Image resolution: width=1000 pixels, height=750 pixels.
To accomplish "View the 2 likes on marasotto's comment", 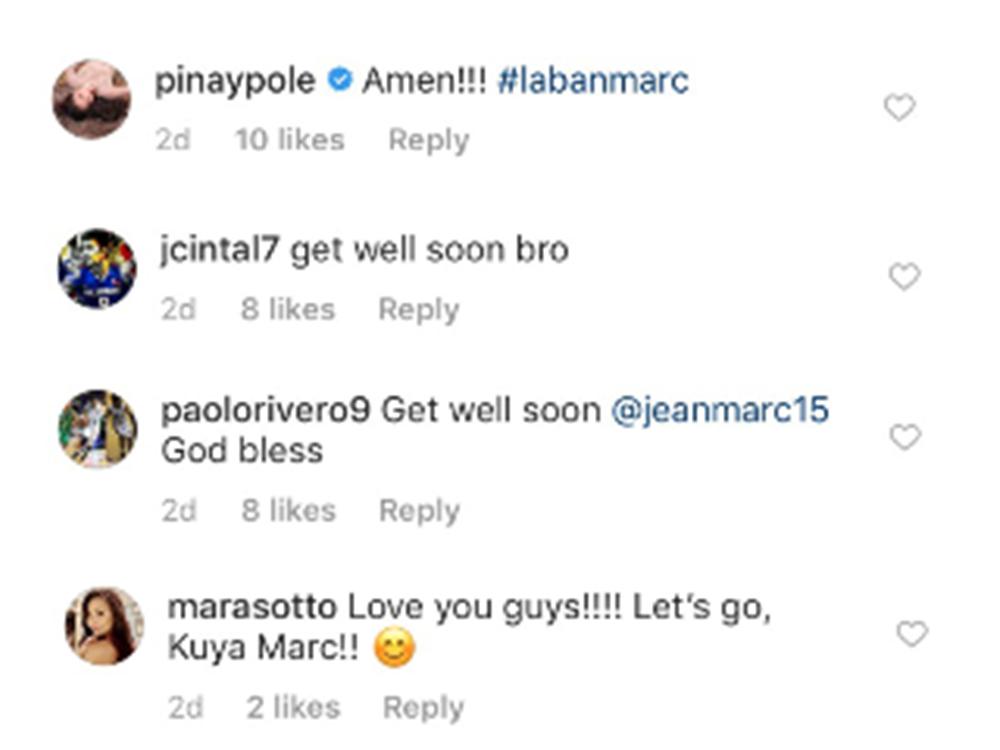I will [293, 708].
